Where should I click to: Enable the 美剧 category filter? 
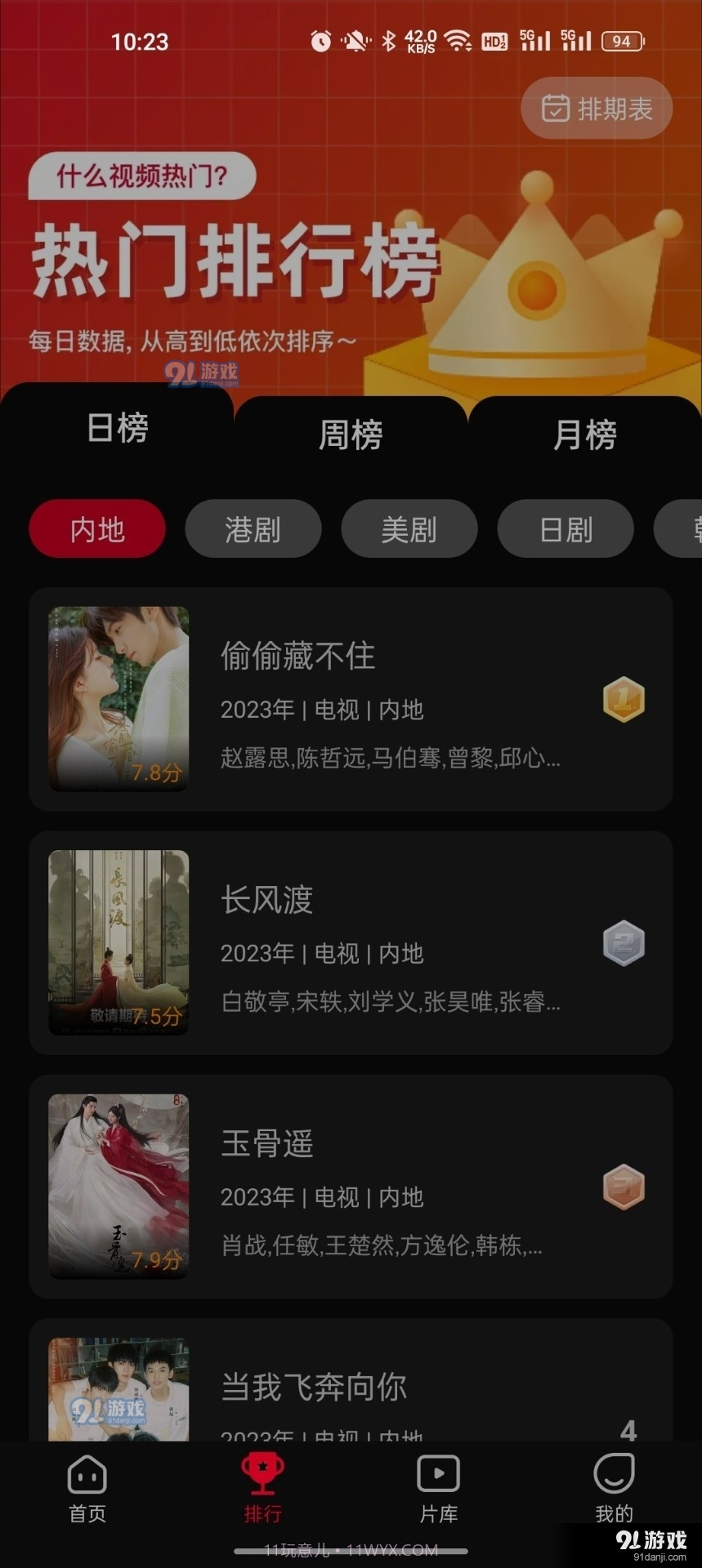point(409,529)
